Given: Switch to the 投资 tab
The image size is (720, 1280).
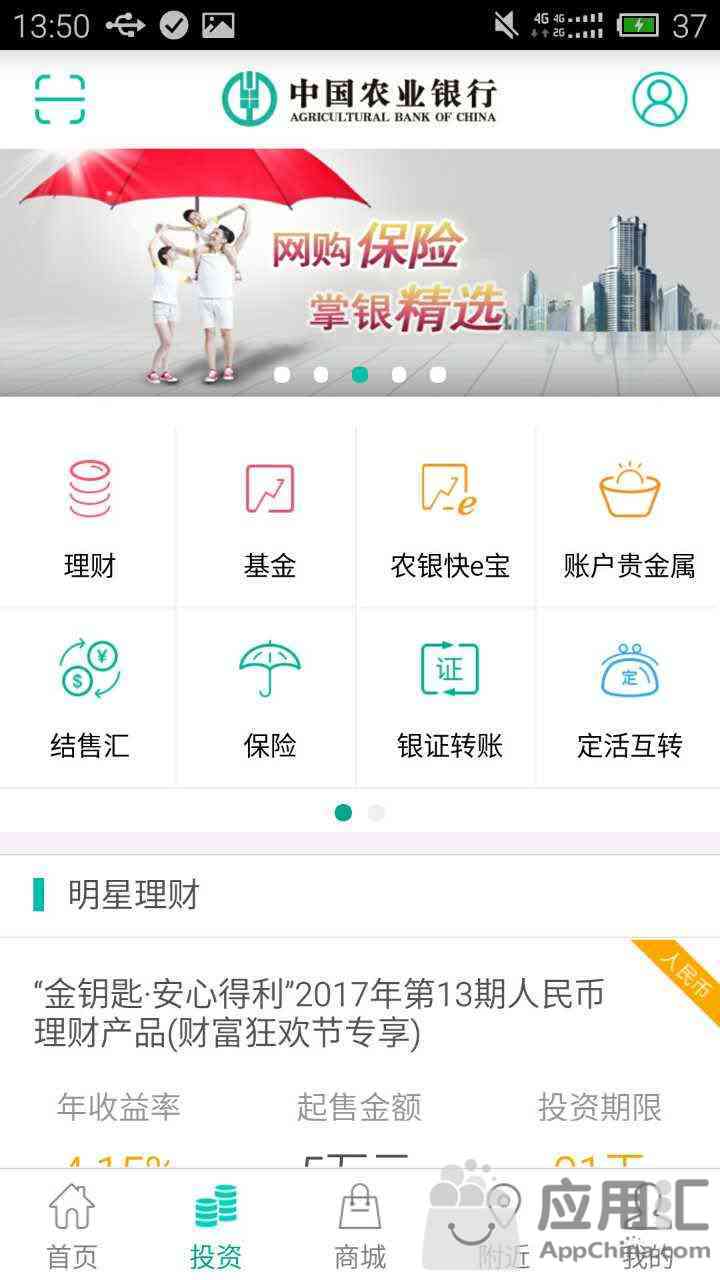Looking at the screenshot, I should coord(216,1226).
